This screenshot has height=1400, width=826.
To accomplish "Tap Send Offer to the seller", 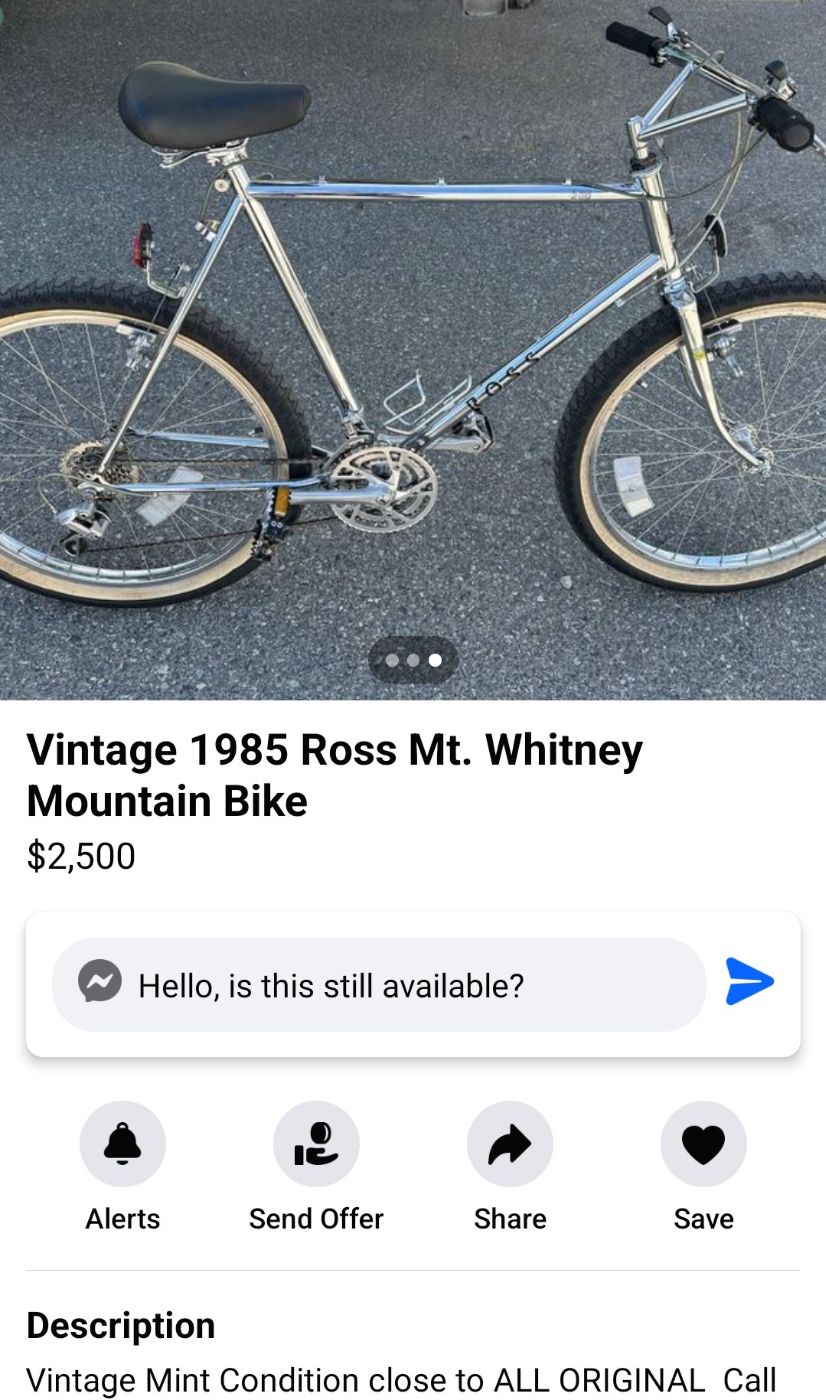I will [316, 1144].
